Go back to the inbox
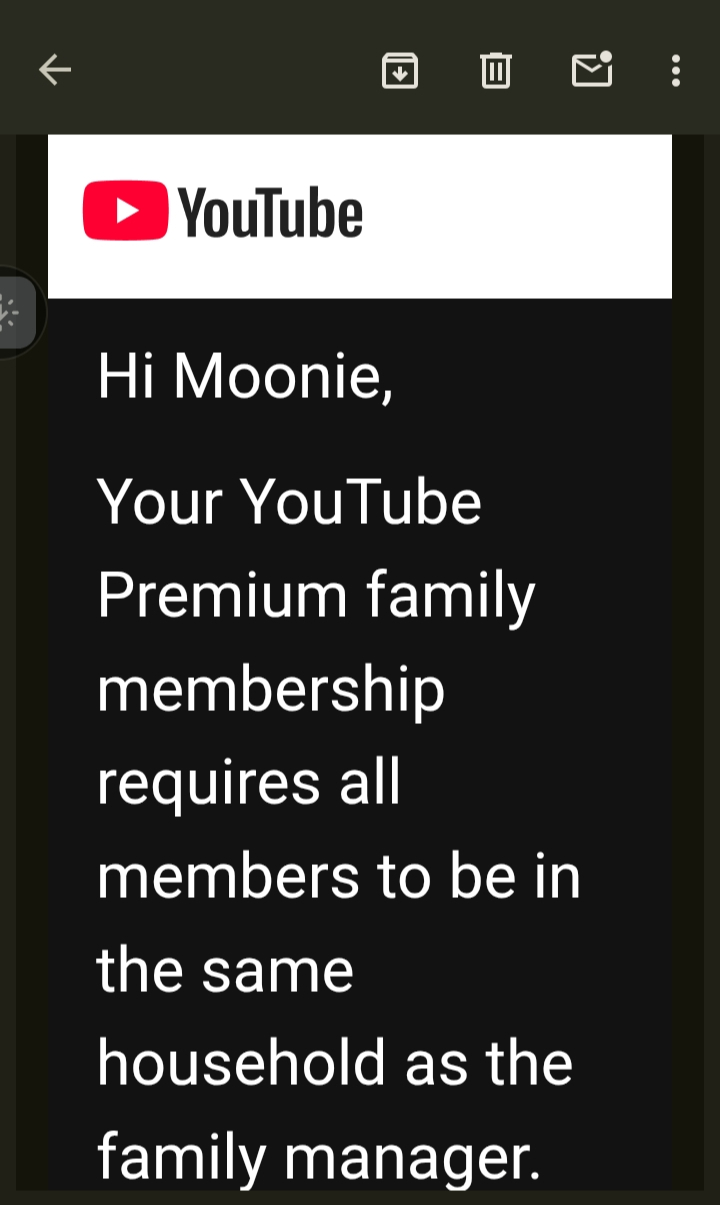This screenshot has height=1205, width=720. (55, 70)
